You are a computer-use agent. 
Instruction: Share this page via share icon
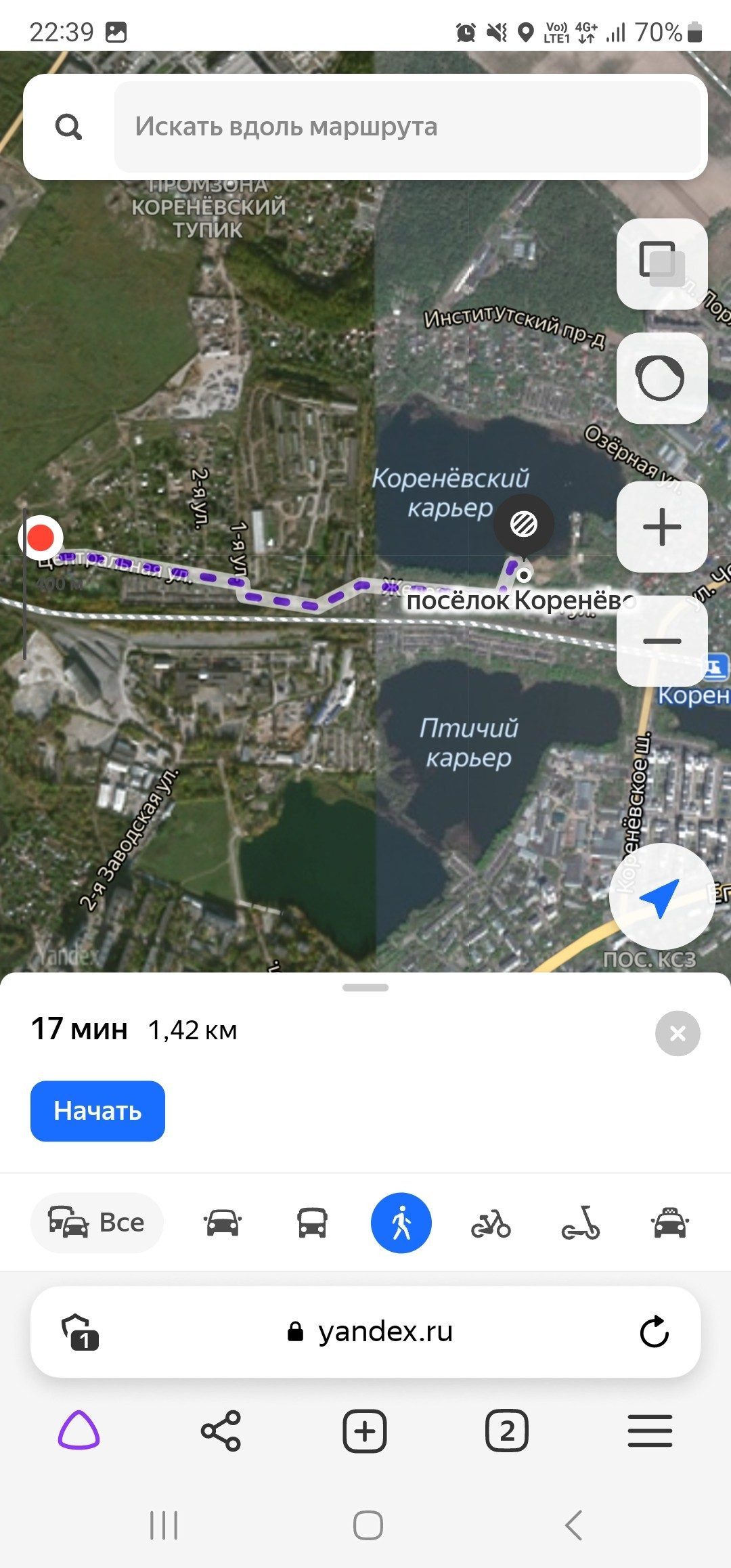tap(221, 1431)
